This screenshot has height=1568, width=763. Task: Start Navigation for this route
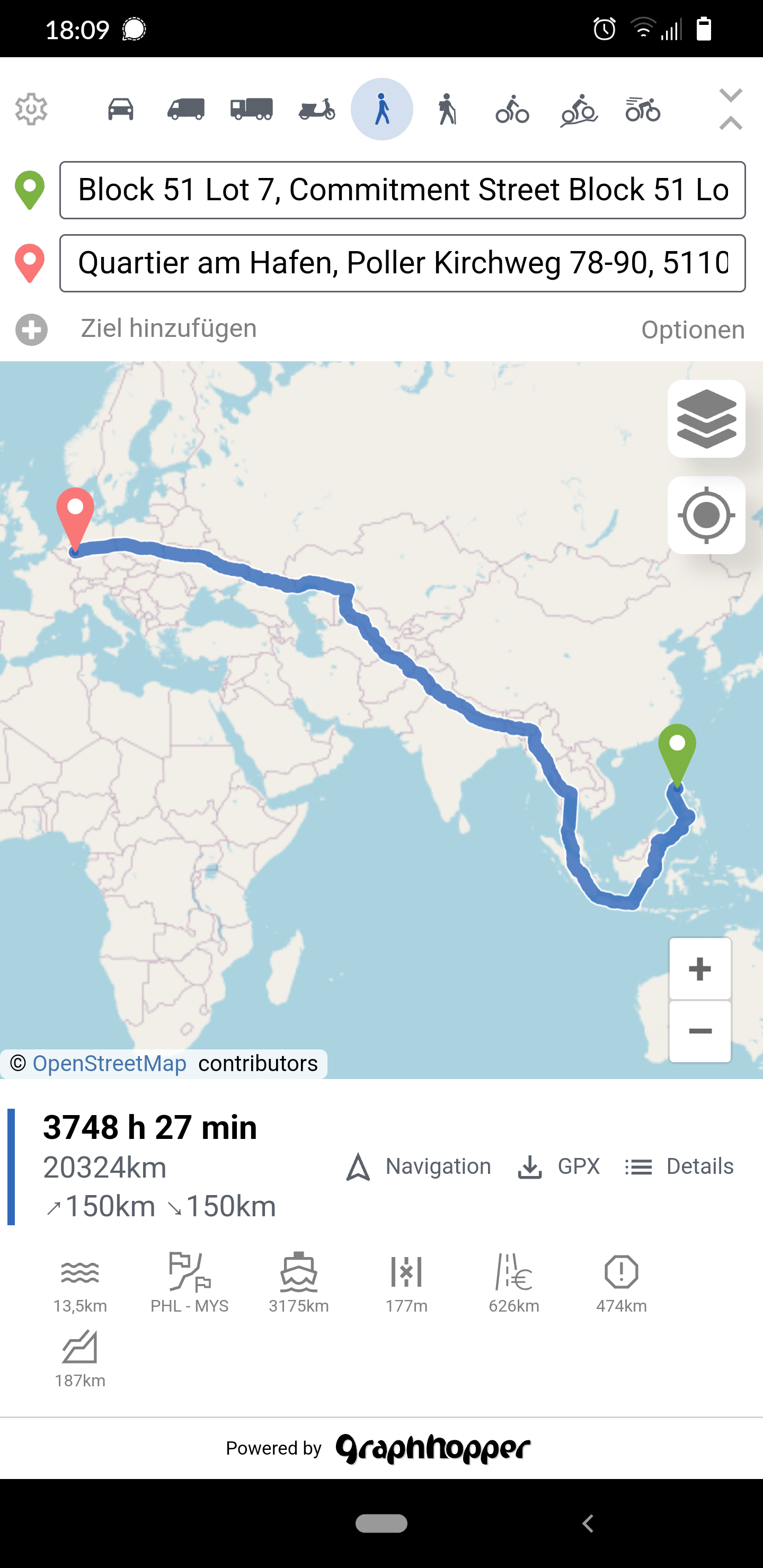point(419,1166)
